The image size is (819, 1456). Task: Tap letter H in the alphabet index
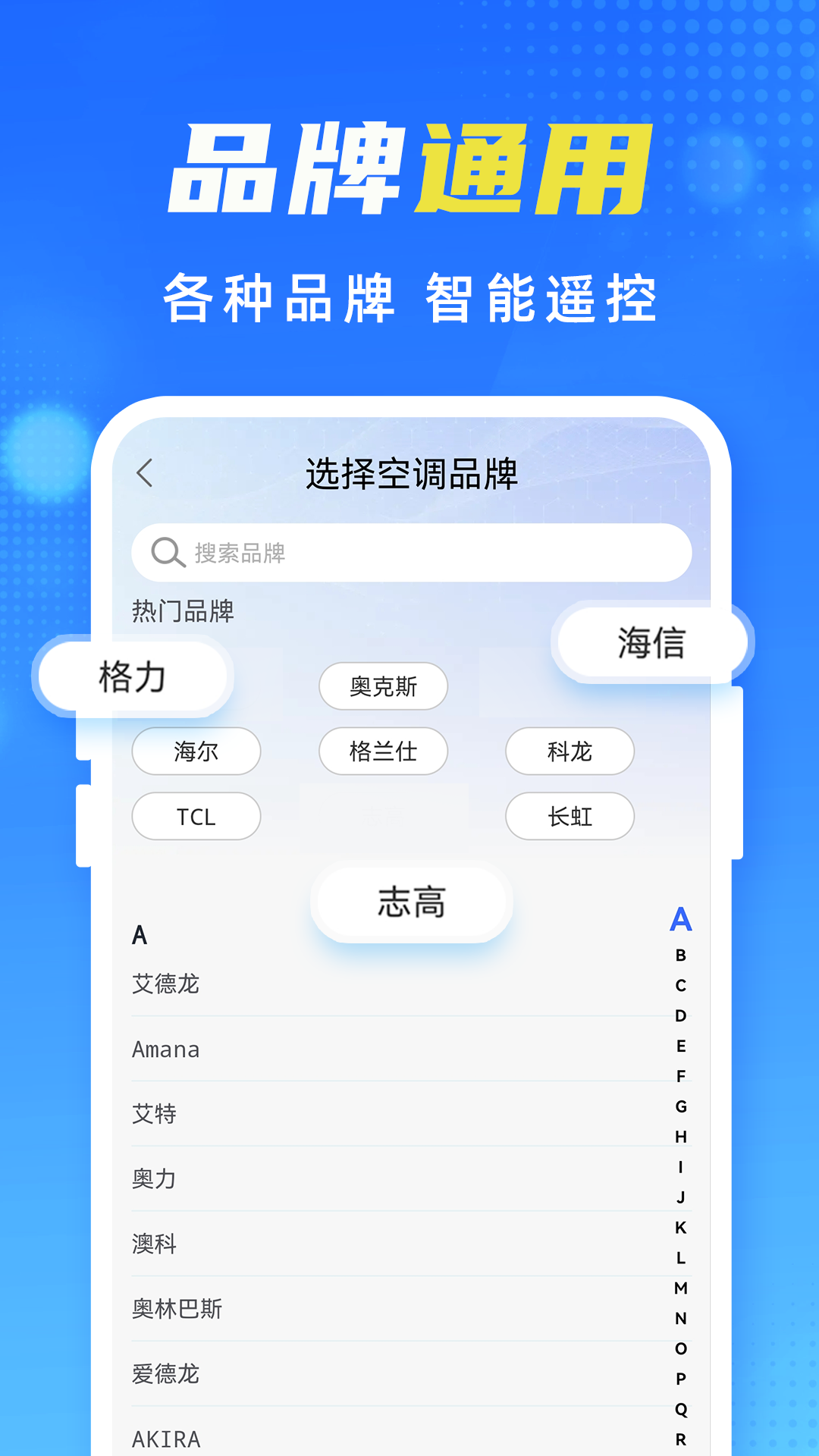(680, 1137)
